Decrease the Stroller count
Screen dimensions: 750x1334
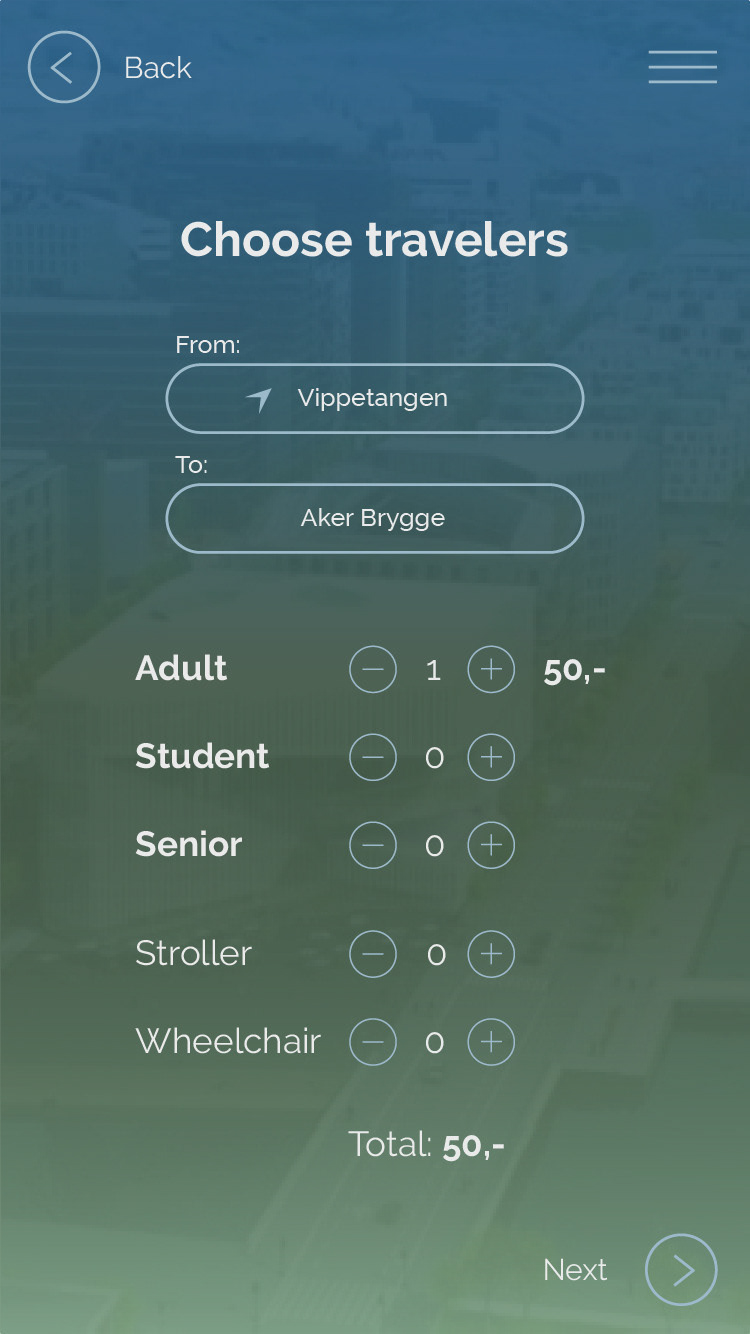pyautogui.click(x=373, y=954)
